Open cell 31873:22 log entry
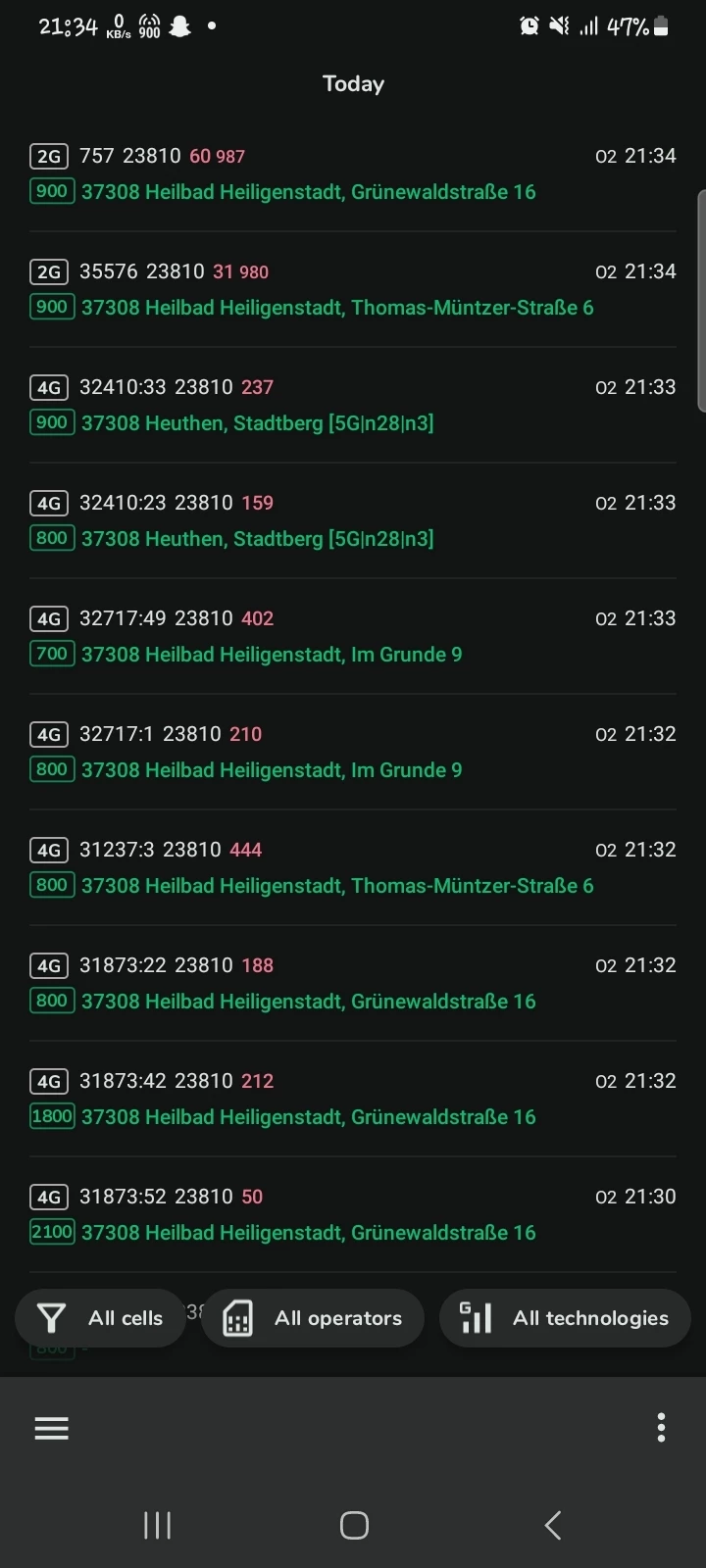The height and width of the screenshot is (1568, 706). pos(353,983)
